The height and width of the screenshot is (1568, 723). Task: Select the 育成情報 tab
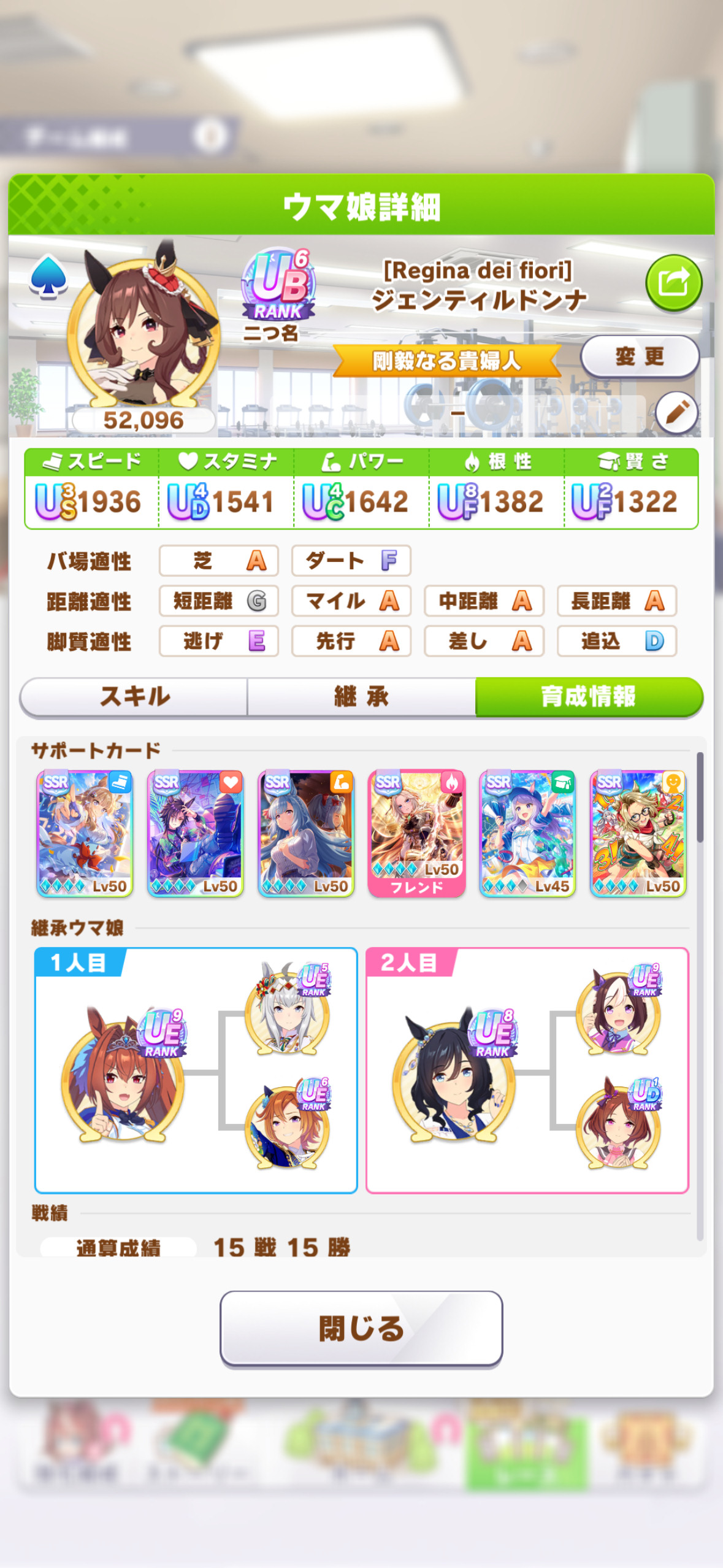click(589, 697)
